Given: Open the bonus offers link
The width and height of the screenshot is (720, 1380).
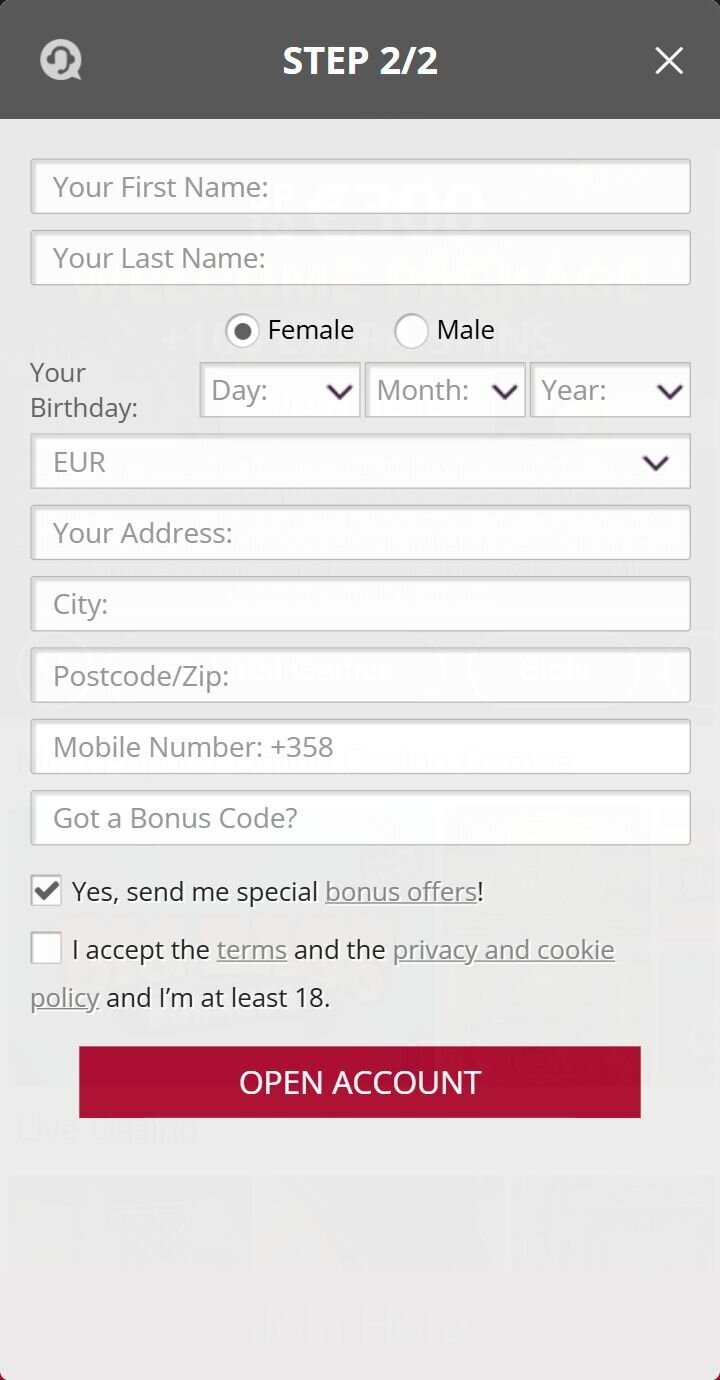Looking at the screenshot, I should (400, 891).
